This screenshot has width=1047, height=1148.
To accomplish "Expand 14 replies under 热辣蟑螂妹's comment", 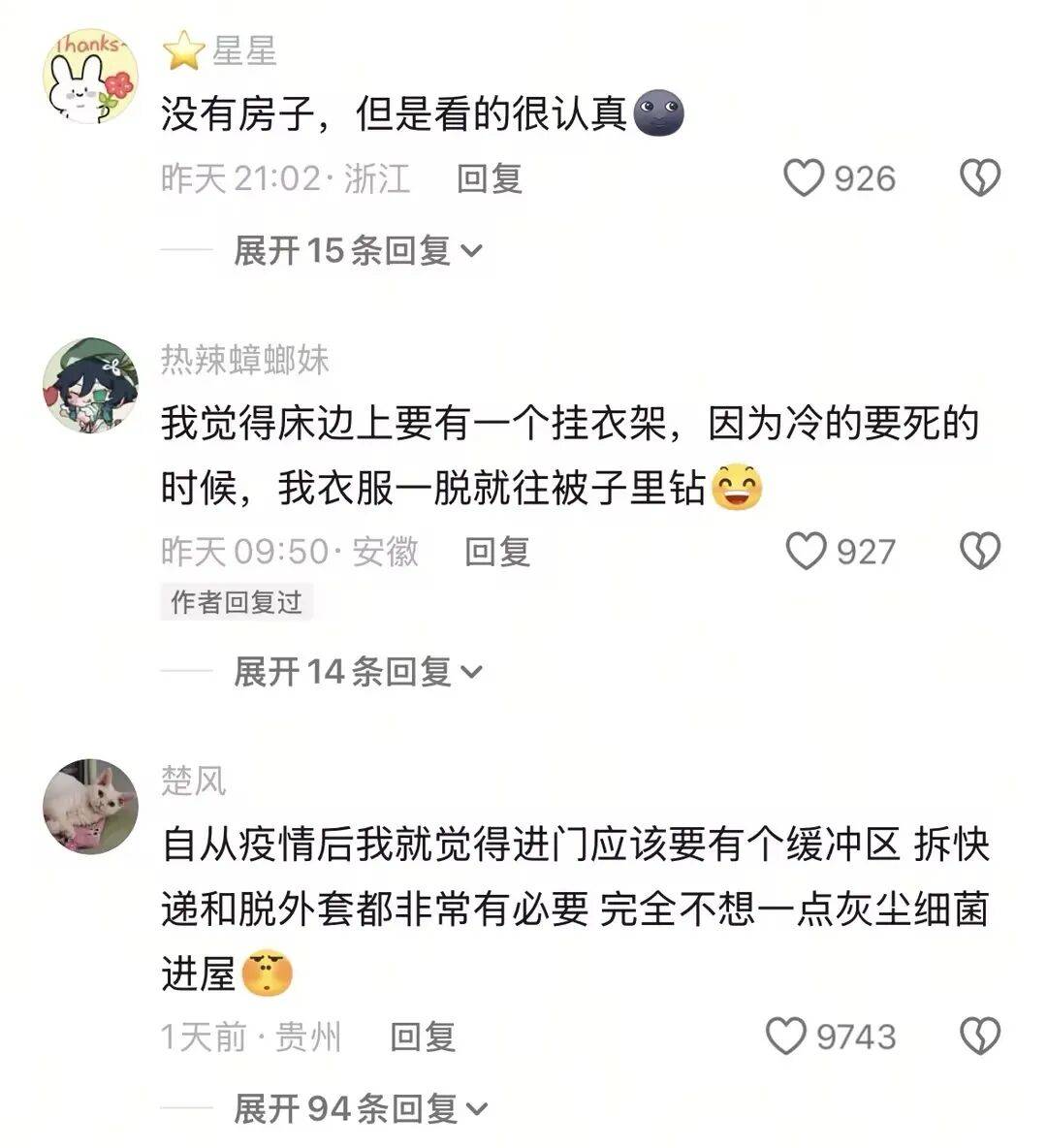I will pyautogui.click(x=358, y=671).
